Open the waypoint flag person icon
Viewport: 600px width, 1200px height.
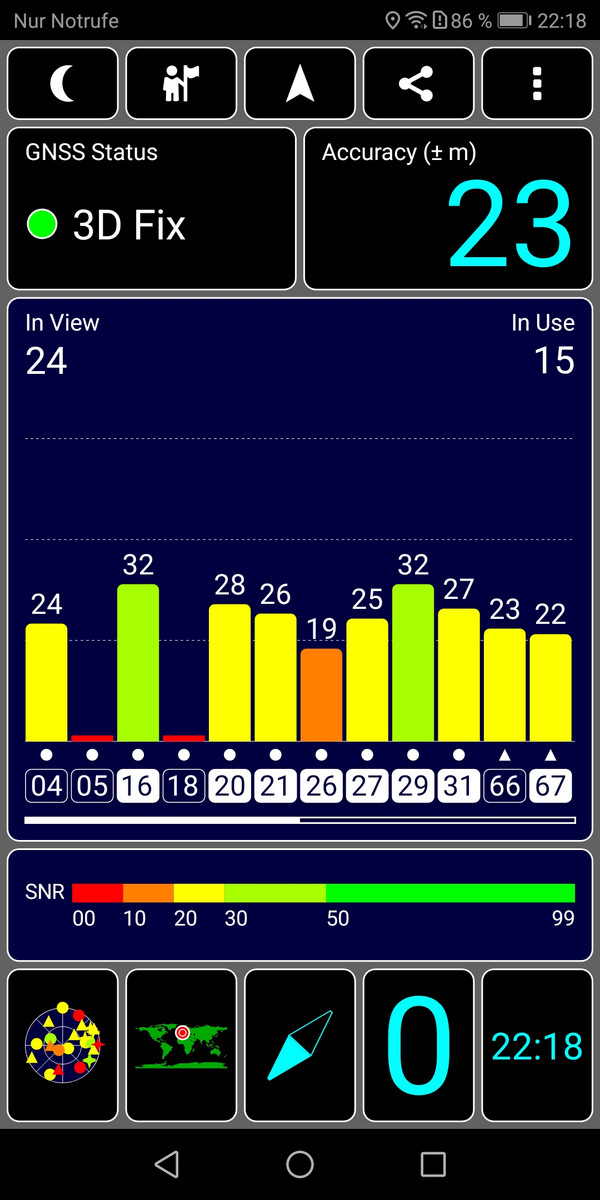click(181, 84)
